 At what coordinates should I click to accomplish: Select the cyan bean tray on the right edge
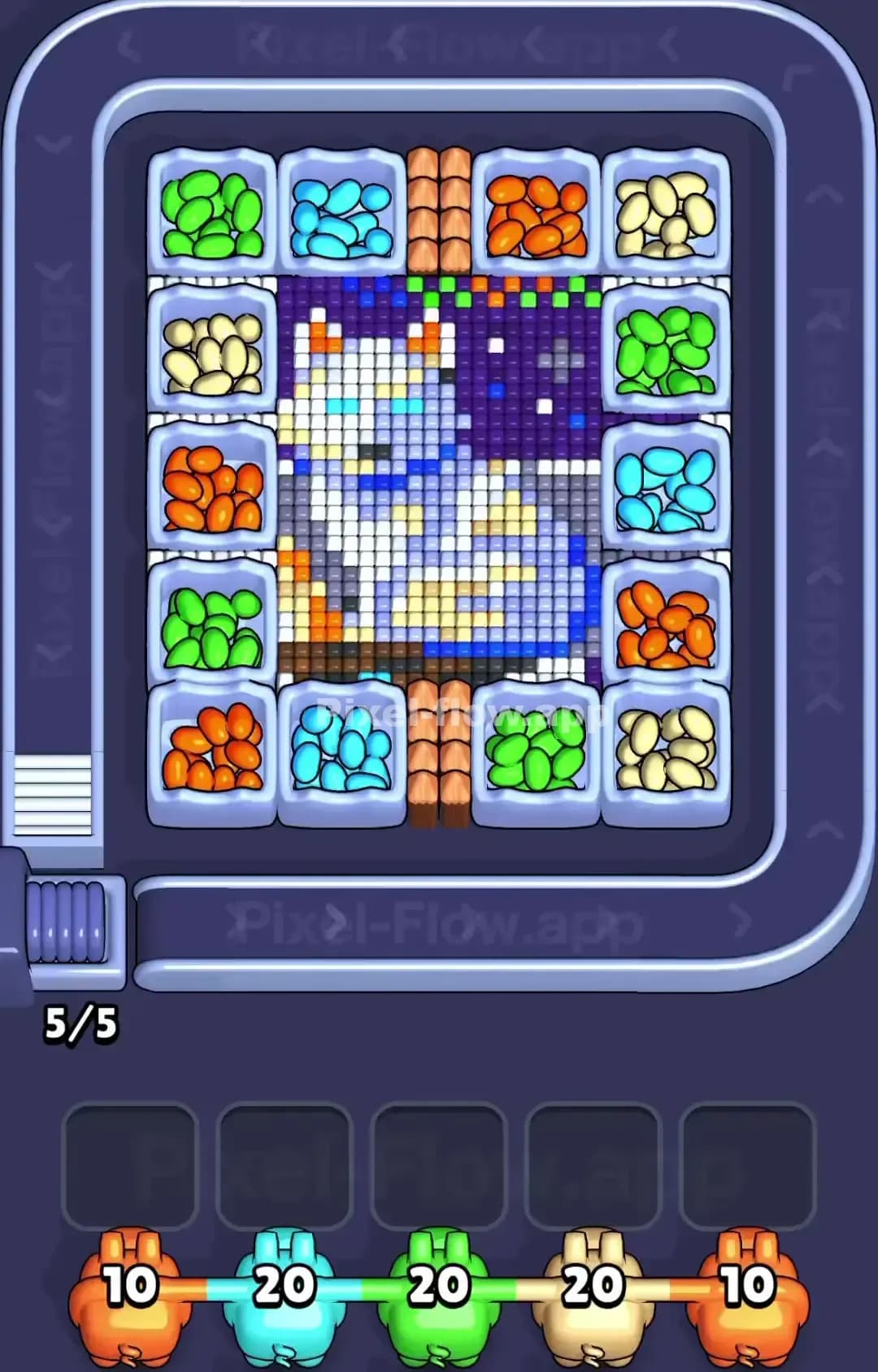click(665, 488)
